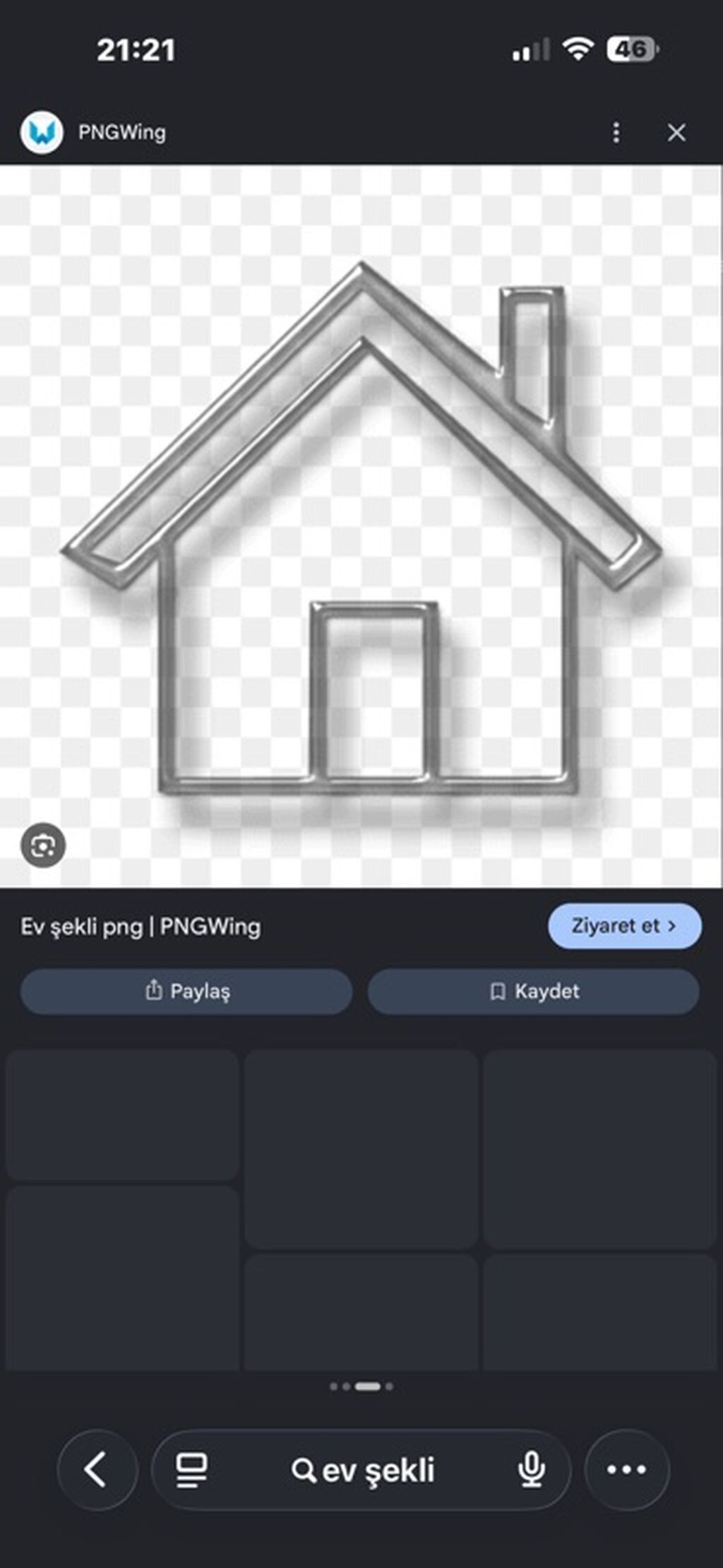Open the three-dot overflow menu beside PNGWing
Image resolution: width=723 pixels, height=1568 pixels.
616,132
